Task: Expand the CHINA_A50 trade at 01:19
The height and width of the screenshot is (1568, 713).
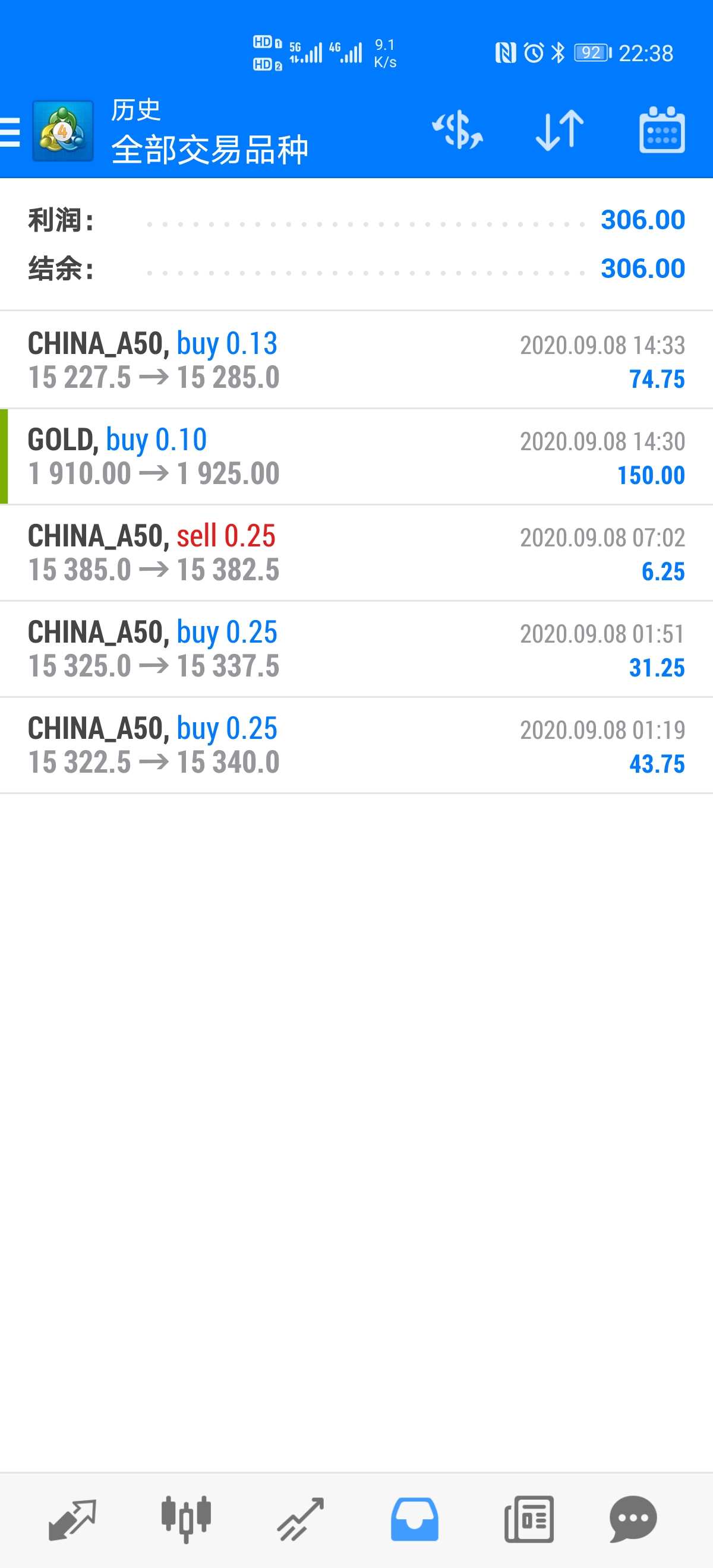Action: (x=356, y=745)
